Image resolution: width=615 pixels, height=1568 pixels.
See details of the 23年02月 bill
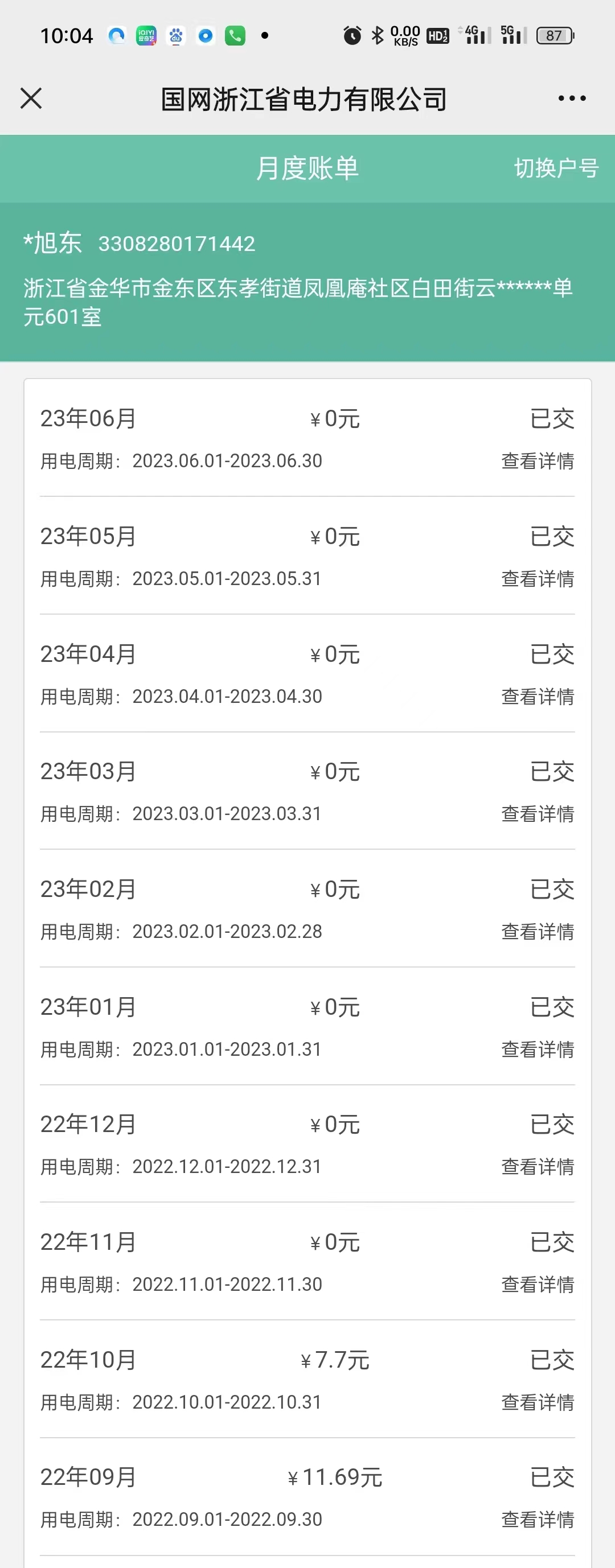[x=537, y=931]
